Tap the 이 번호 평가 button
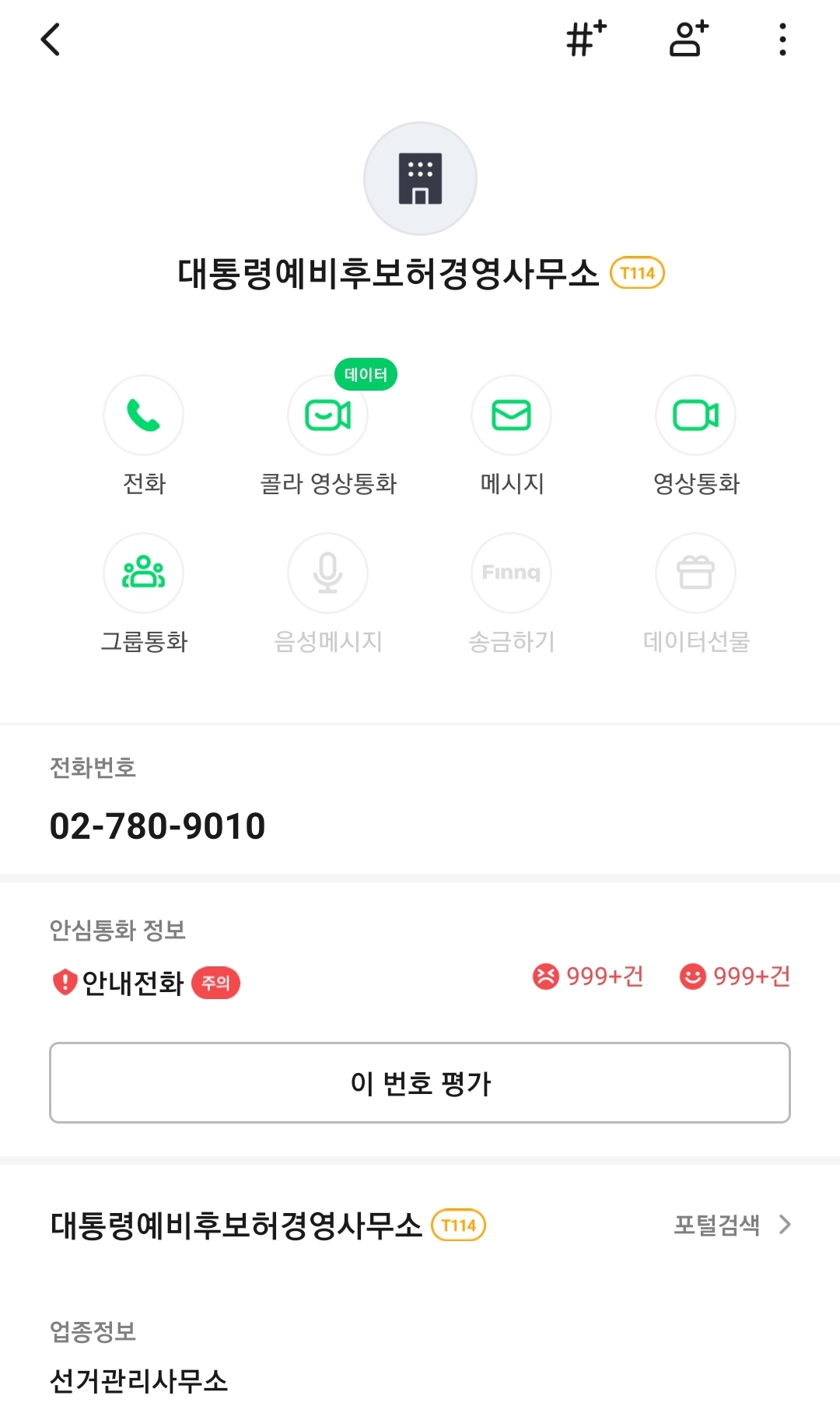 click(420, 1082)
